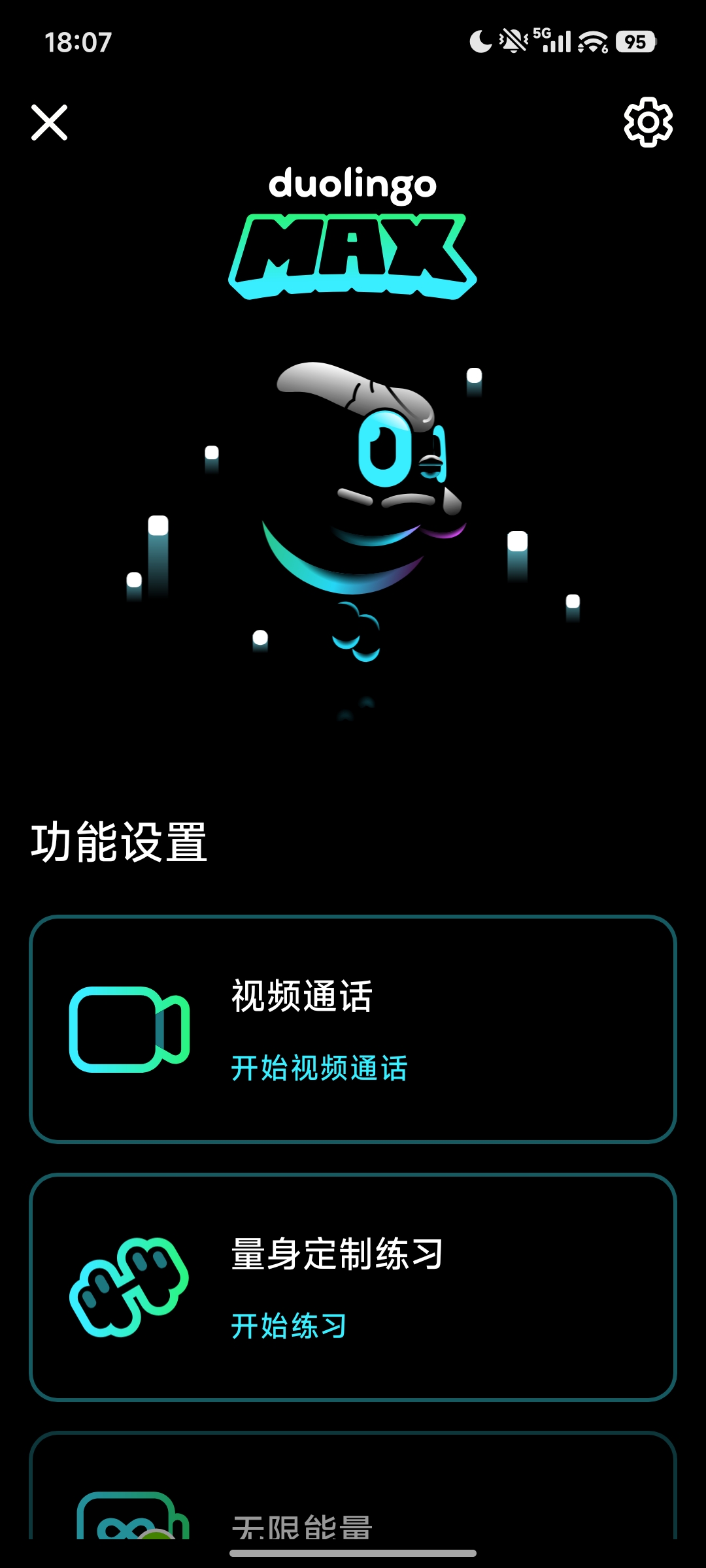
Task: Tap the 视频通话 card title text
Action: click(x=301, y=993)
